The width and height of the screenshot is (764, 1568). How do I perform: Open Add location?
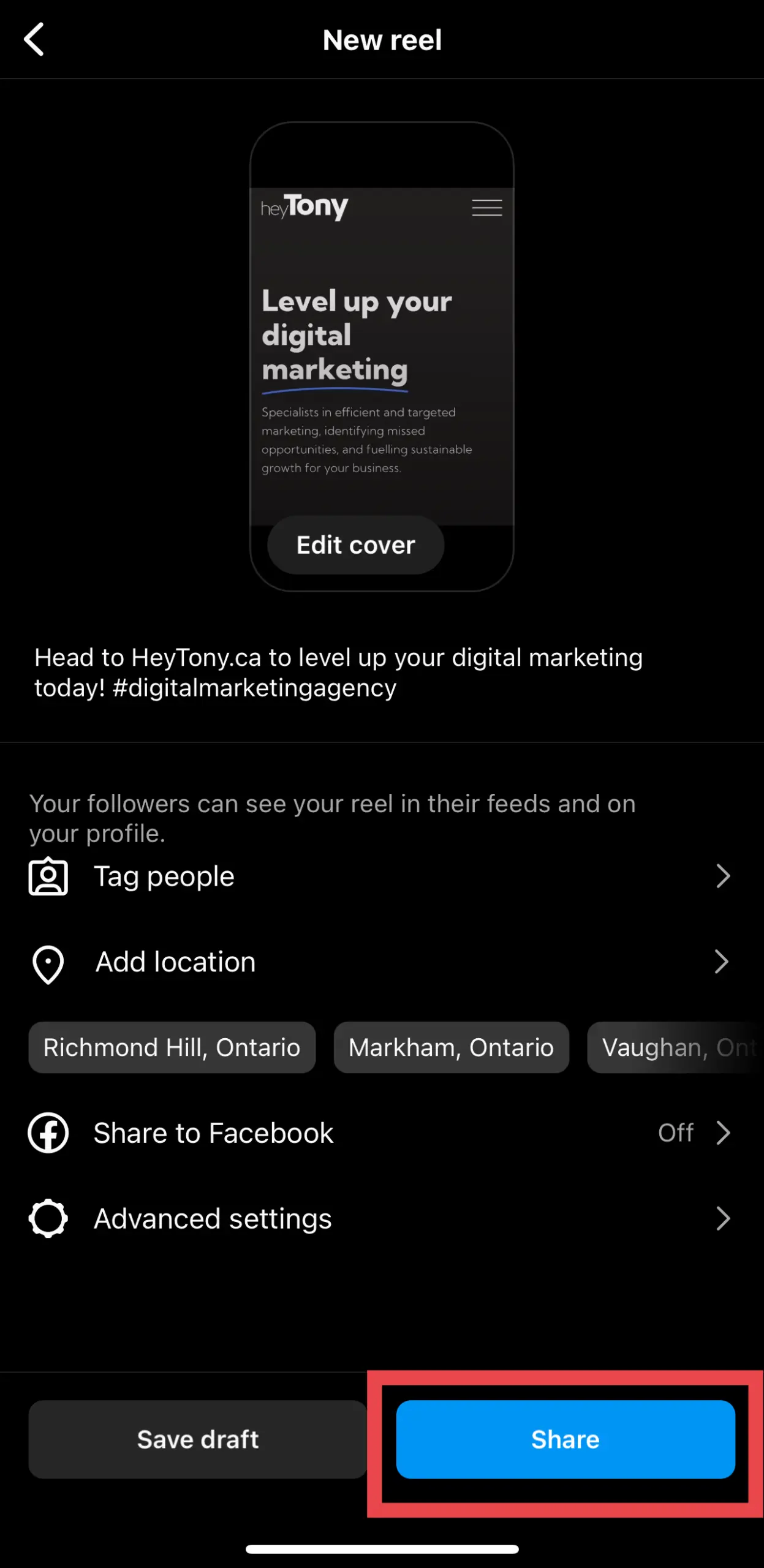(x=380, y=962)
